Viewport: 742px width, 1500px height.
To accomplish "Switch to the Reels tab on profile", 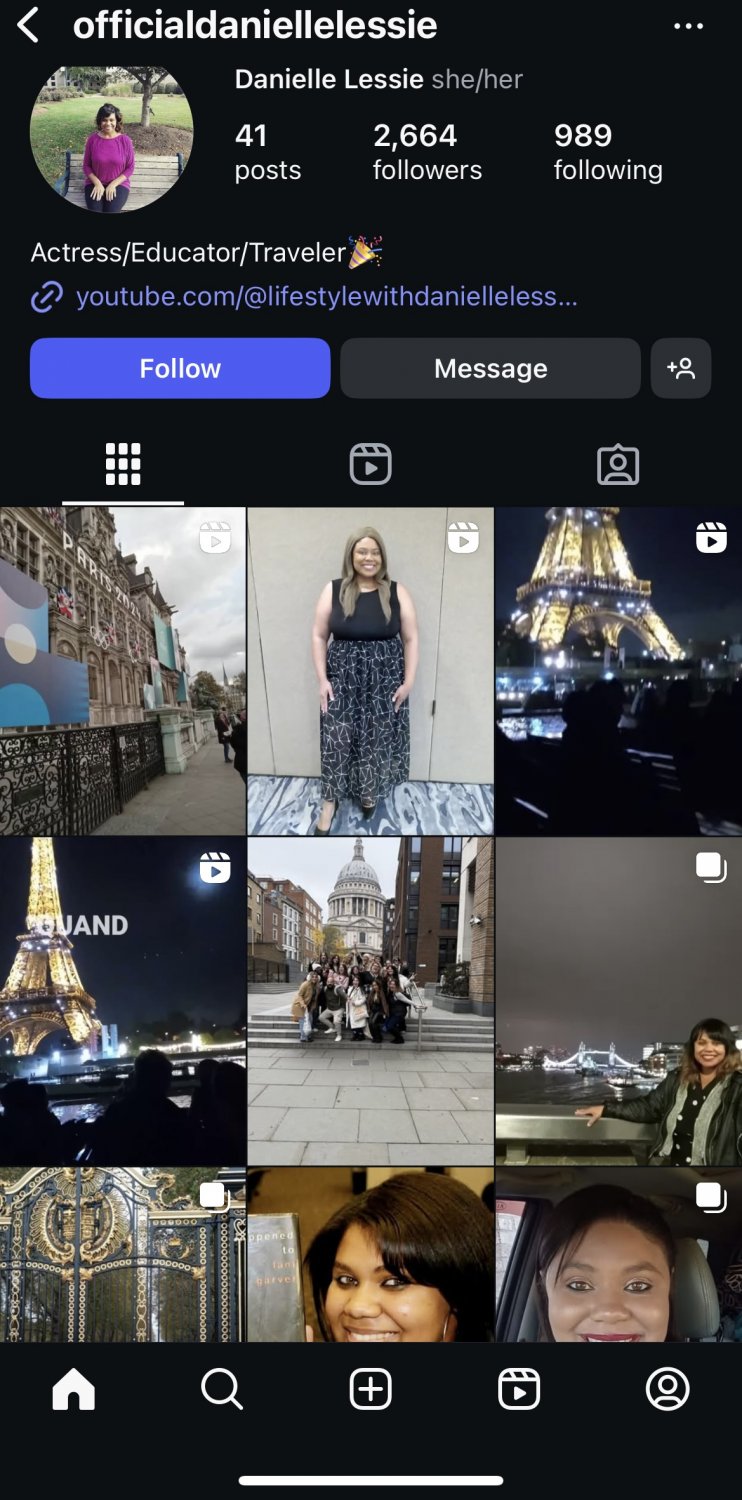I will click(x=370, y=465).
